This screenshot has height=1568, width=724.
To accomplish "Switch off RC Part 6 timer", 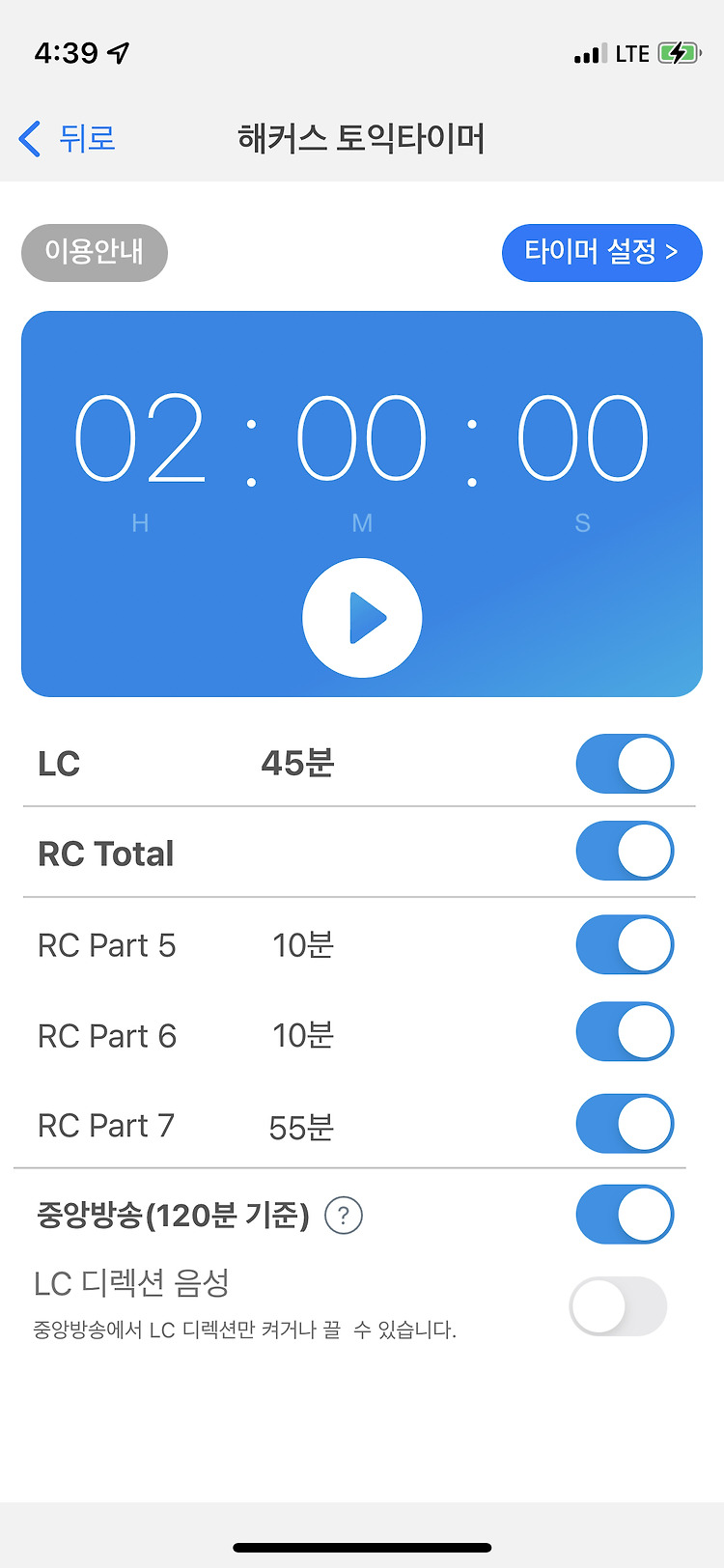I will [x=625, y=1032].
